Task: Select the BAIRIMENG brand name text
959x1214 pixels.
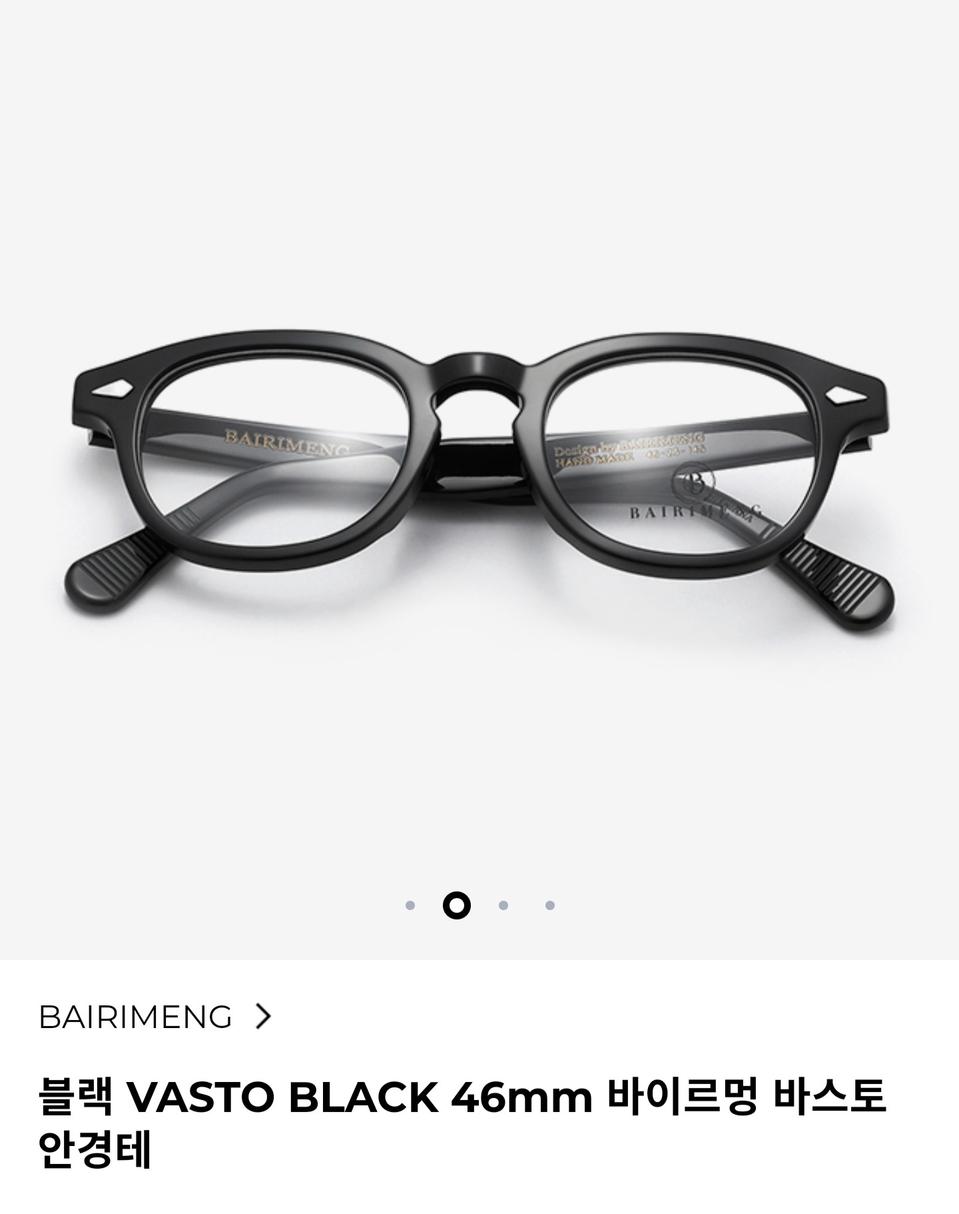Action: click(x=135, y=1017)
